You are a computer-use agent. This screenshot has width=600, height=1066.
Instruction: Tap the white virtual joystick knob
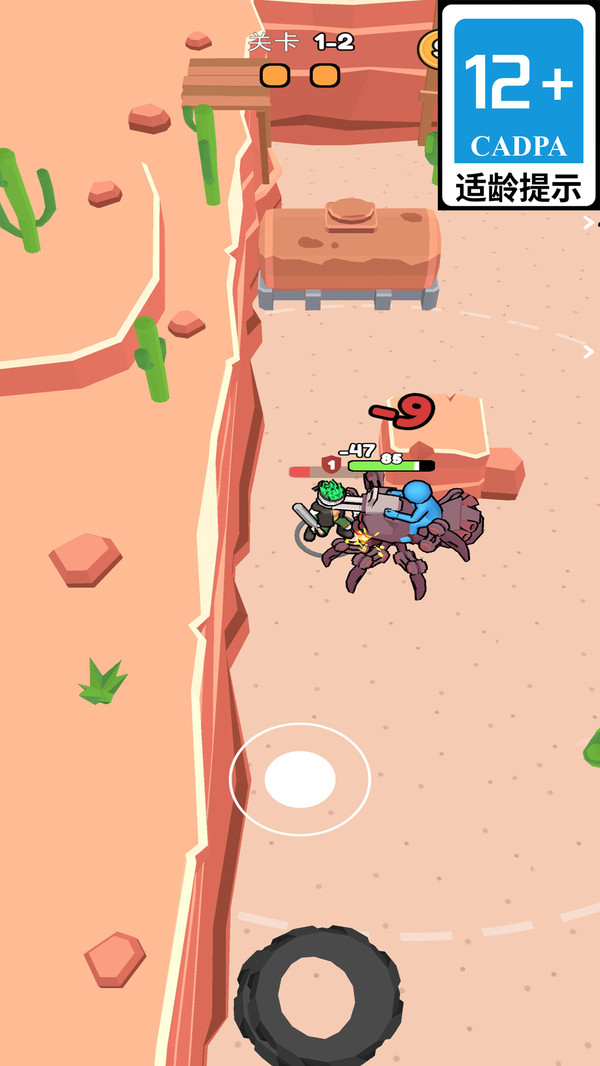pos(300,779)
